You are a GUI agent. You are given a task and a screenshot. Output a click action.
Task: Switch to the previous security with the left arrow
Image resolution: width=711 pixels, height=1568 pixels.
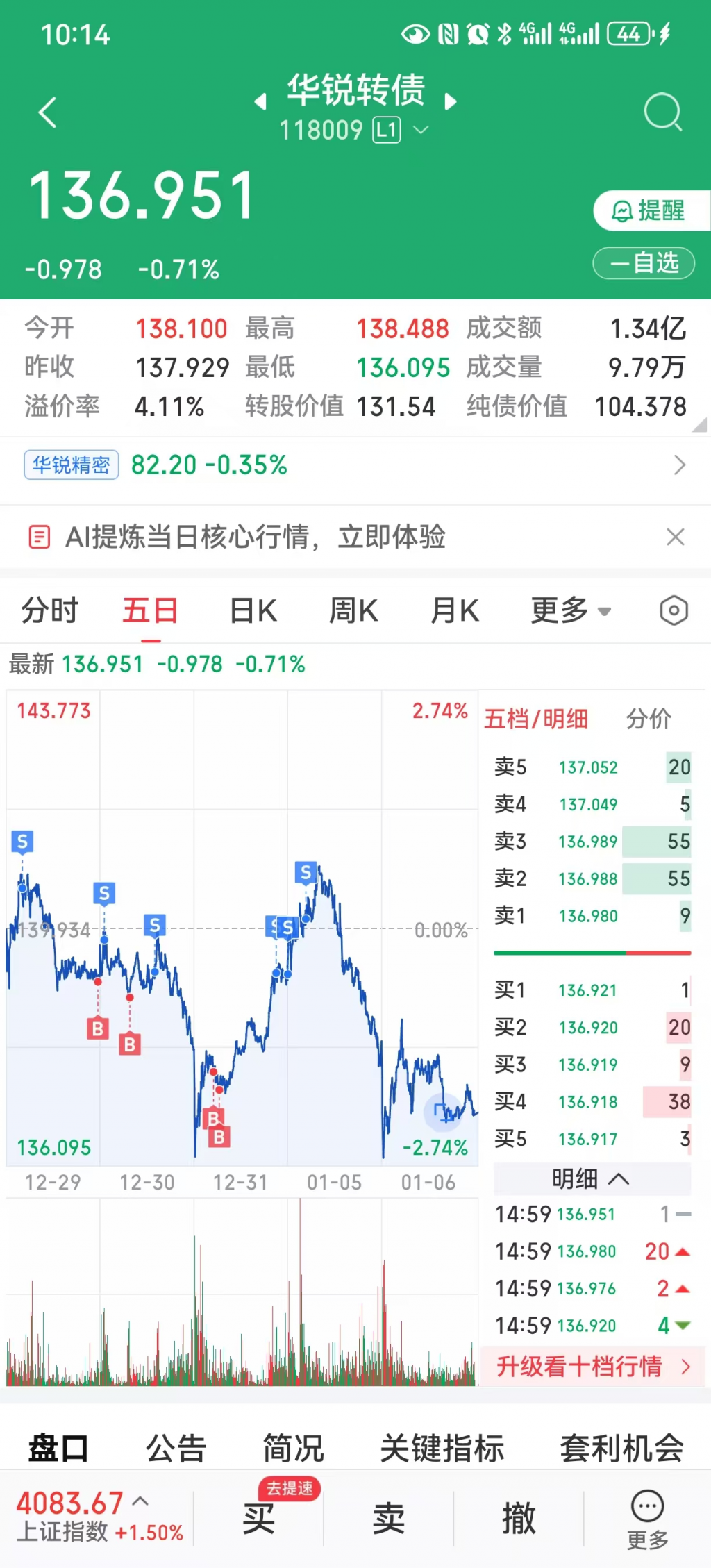tap(260, 102)
